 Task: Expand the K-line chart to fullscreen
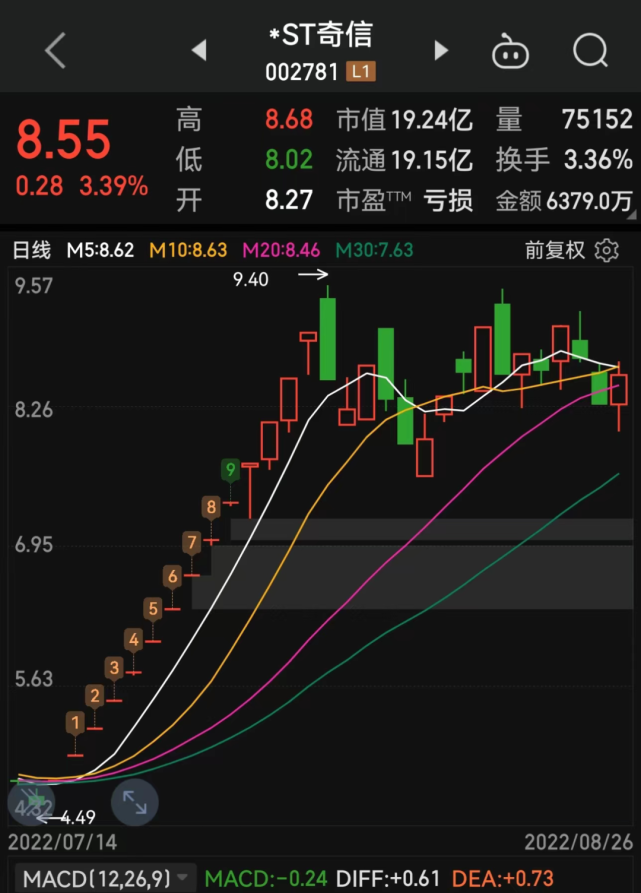coord(134,803)
